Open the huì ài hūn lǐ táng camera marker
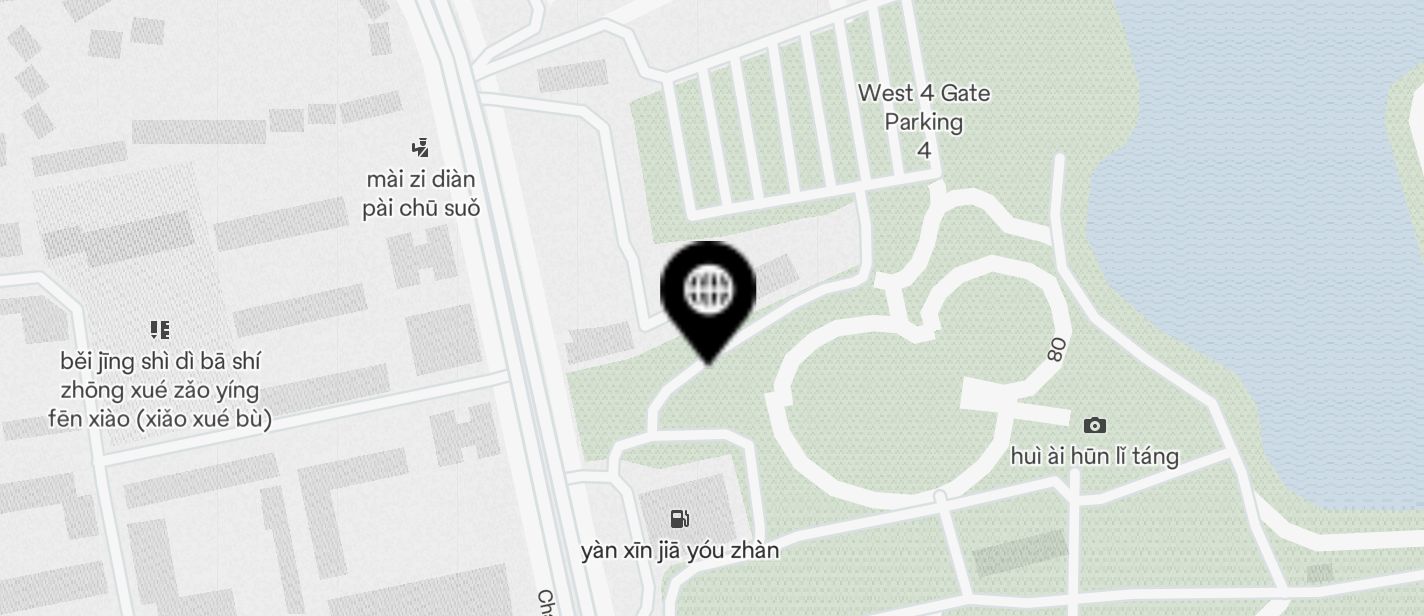The image size is (1424, 616). pyautogui.click(x=1095, y=426)
